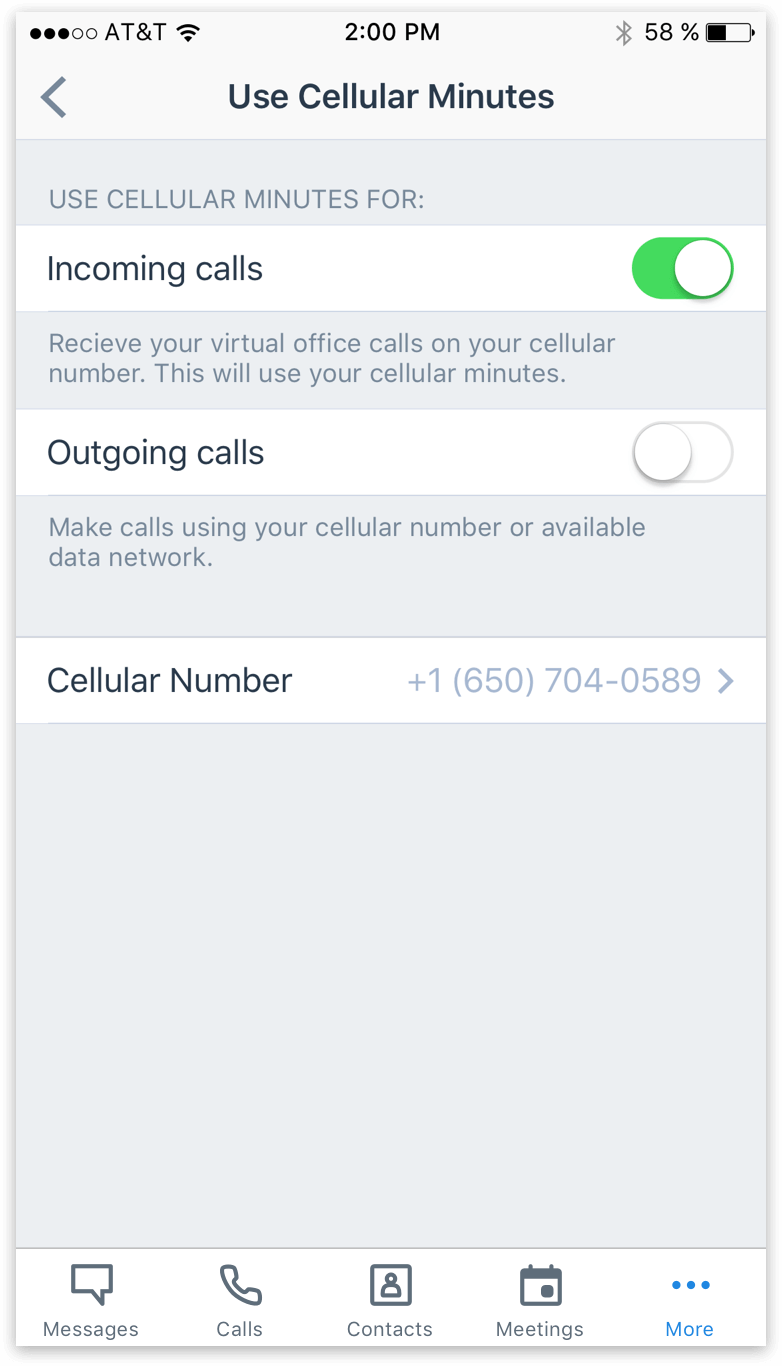Switch to the Messages tab
This screenshot has height=1366, width=782.
click(91, 1300)
